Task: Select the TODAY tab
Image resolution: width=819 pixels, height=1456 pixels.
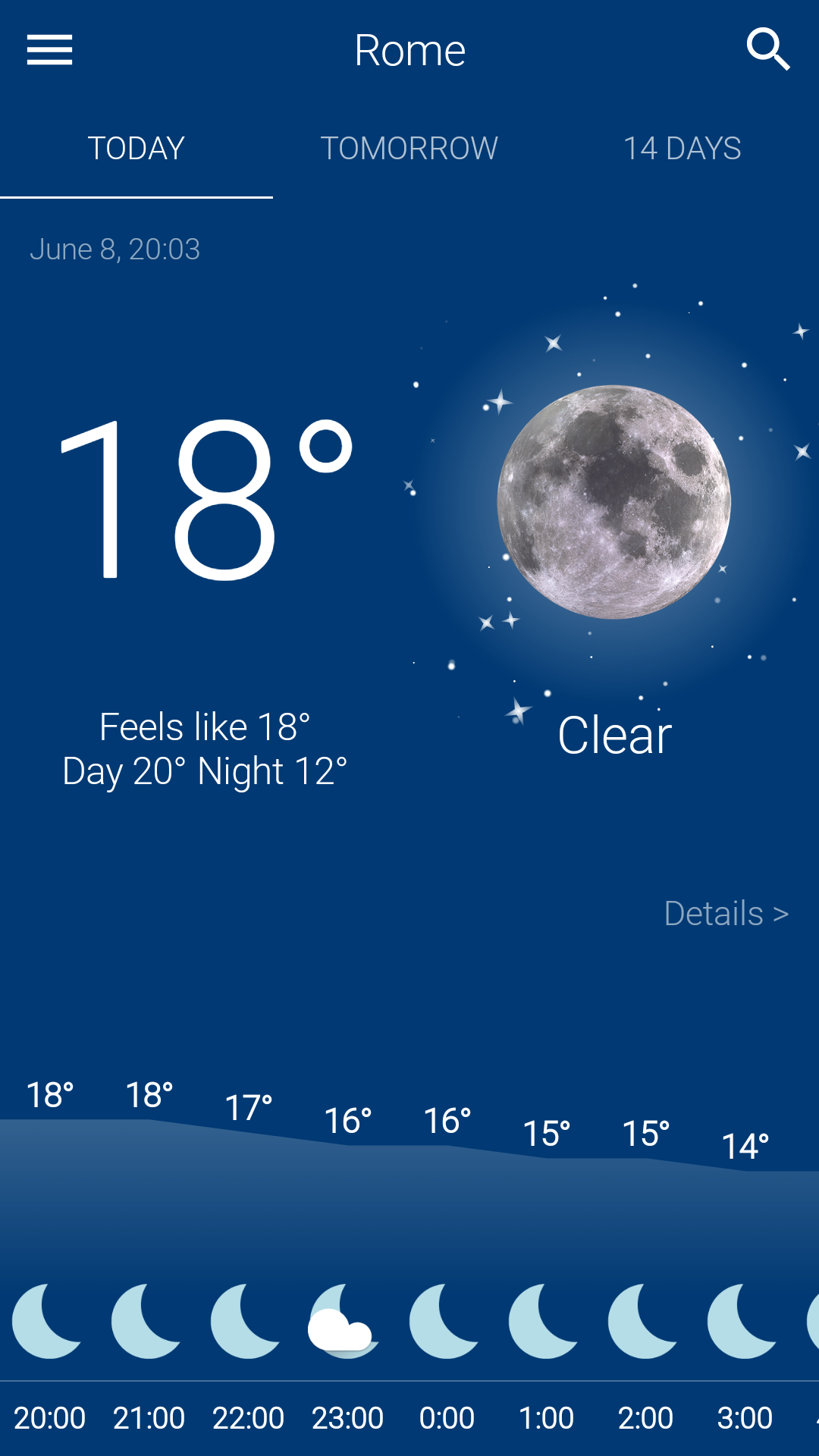Action: pos(136,148)
